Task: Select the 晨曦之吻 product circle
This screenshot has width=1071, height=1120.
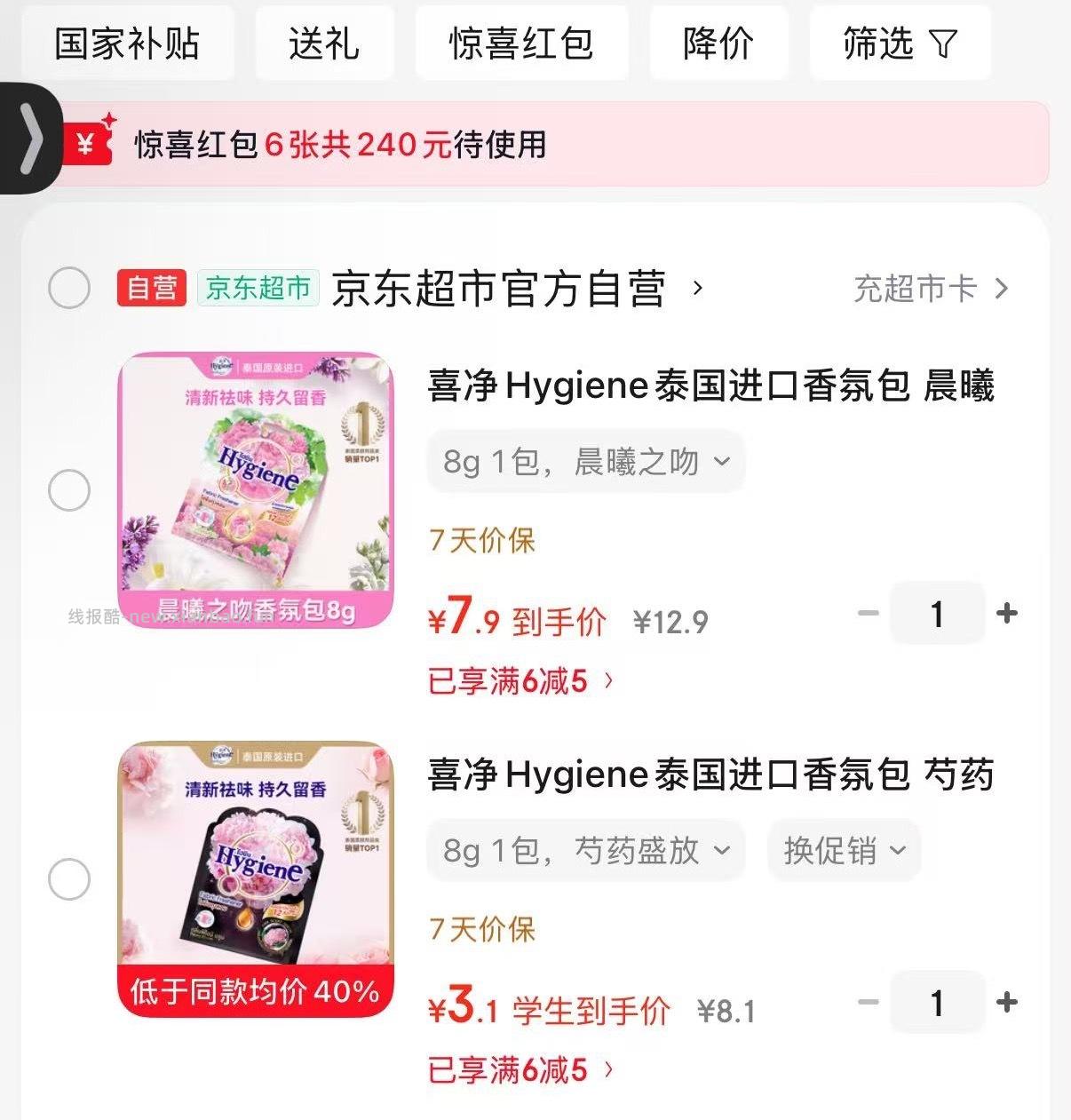Action: coord(69,489)
